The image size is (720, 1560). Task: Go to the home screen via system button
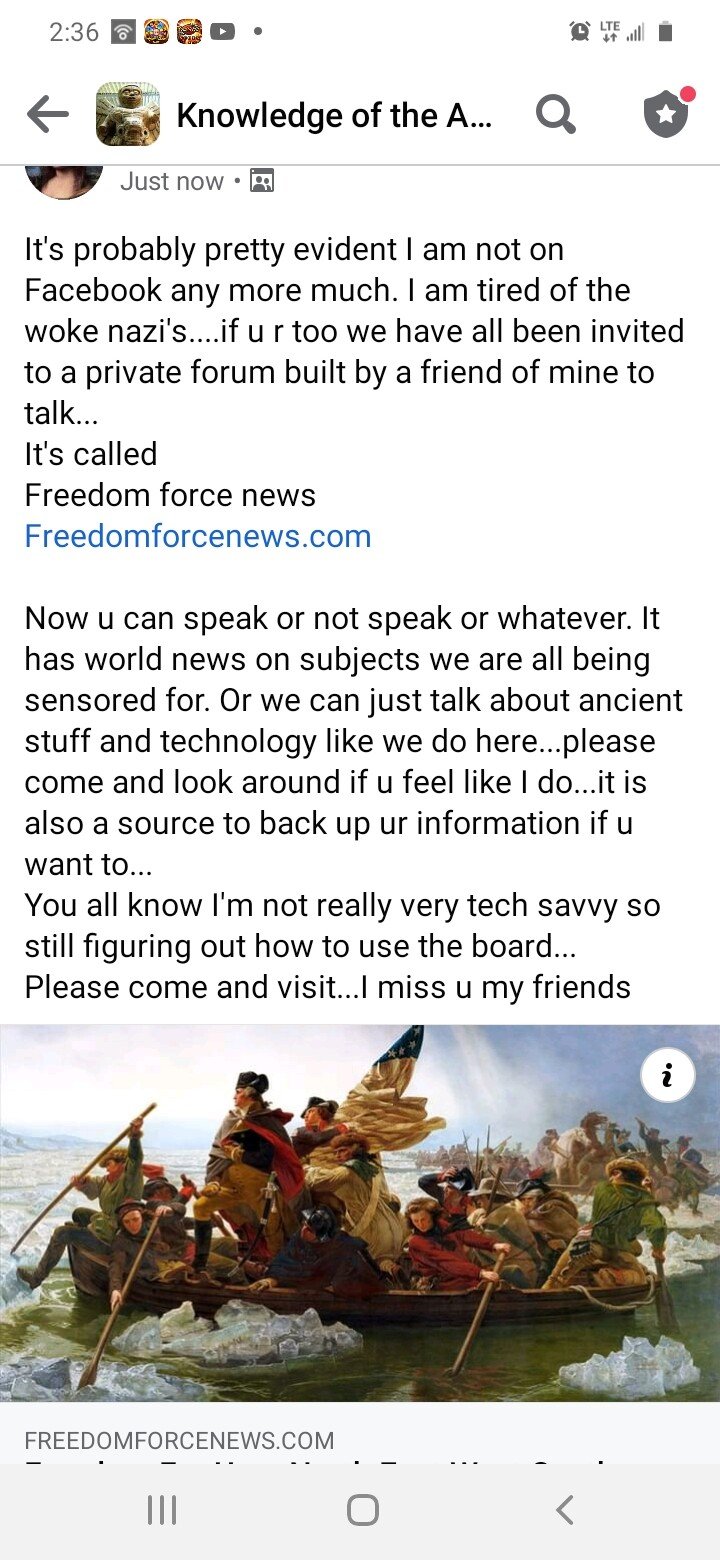(x=362, y=1509)
